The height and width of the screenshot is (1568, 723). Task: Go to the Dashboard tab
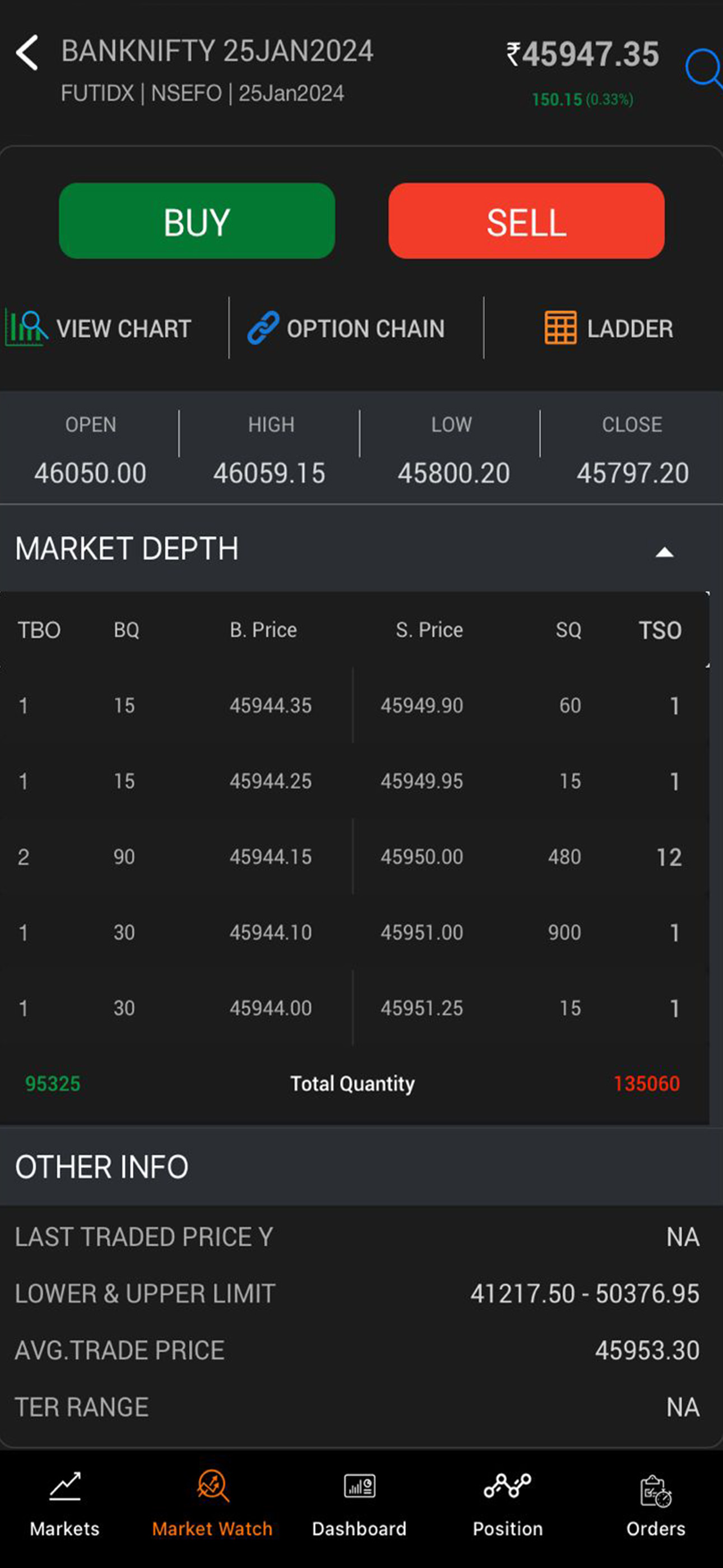(x=359, y=1504)
